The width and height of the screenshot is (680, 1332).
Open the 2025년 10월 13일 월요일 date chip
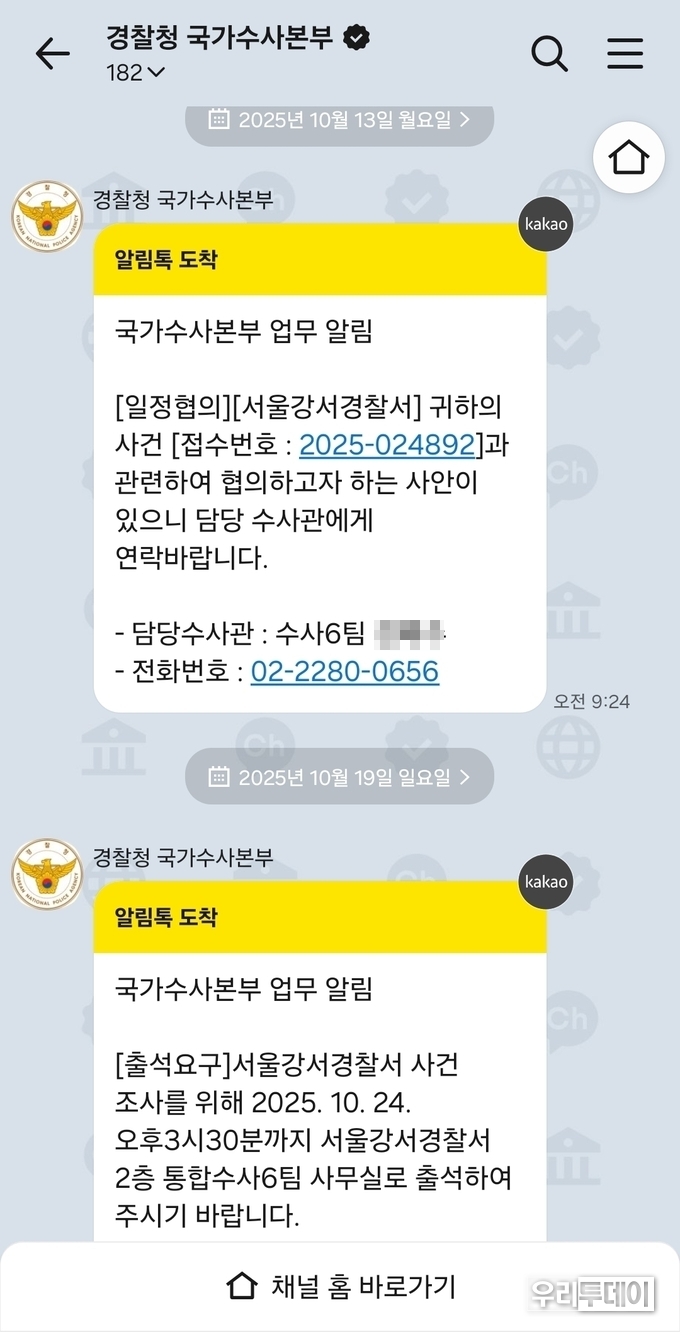pos(339,120)
